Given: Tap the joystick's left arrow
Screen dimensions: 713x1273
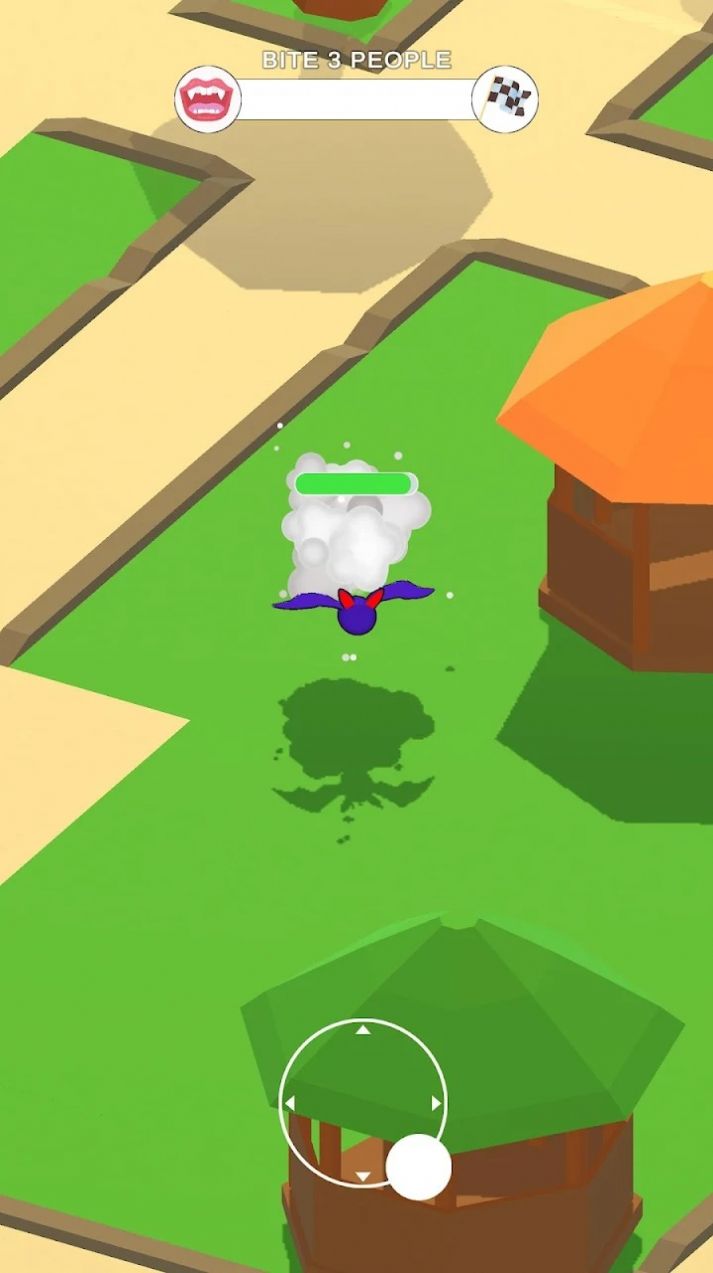Looking at the screenshot, I should pyautogui.click(x=290, y=1103).
